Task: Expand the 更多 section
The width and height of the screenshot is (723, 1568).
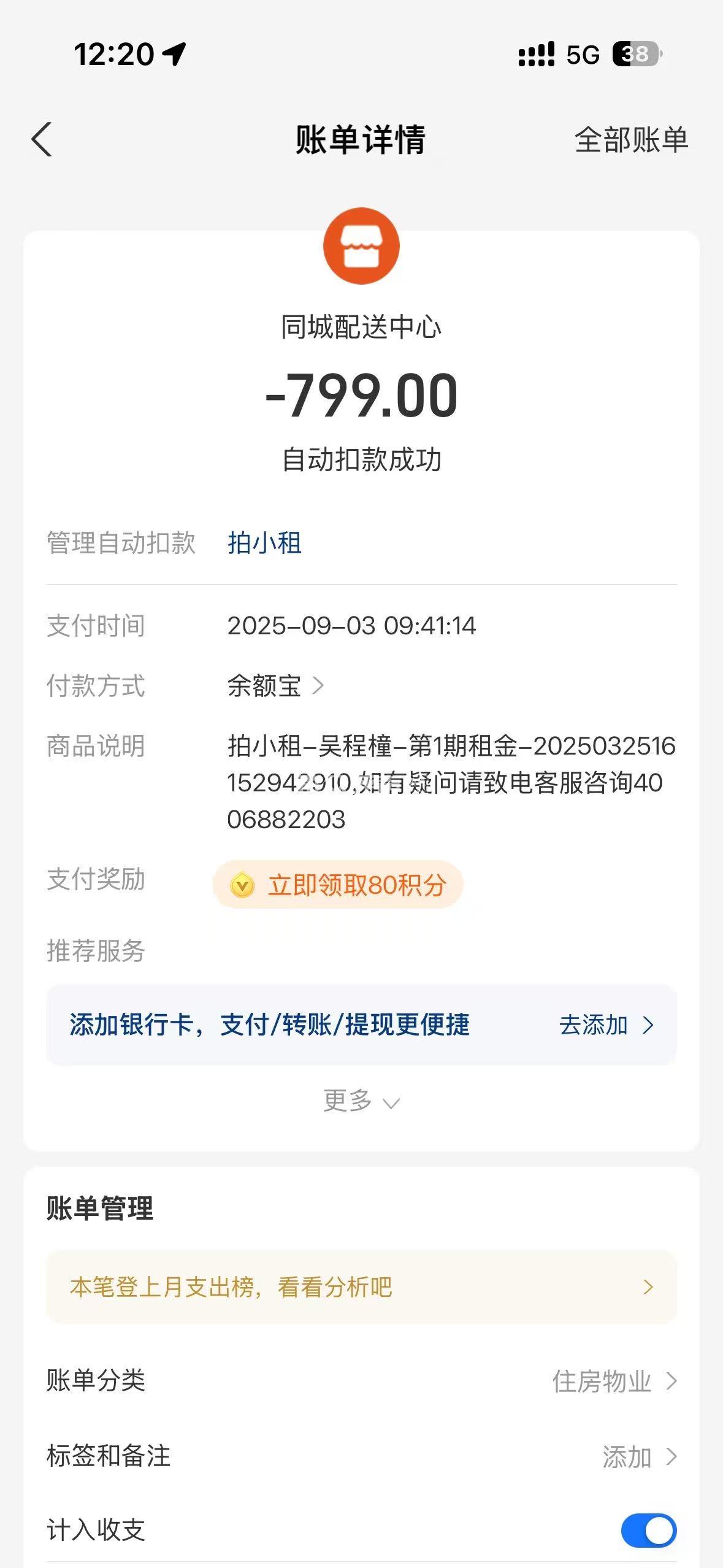Action: [361, 1101]
